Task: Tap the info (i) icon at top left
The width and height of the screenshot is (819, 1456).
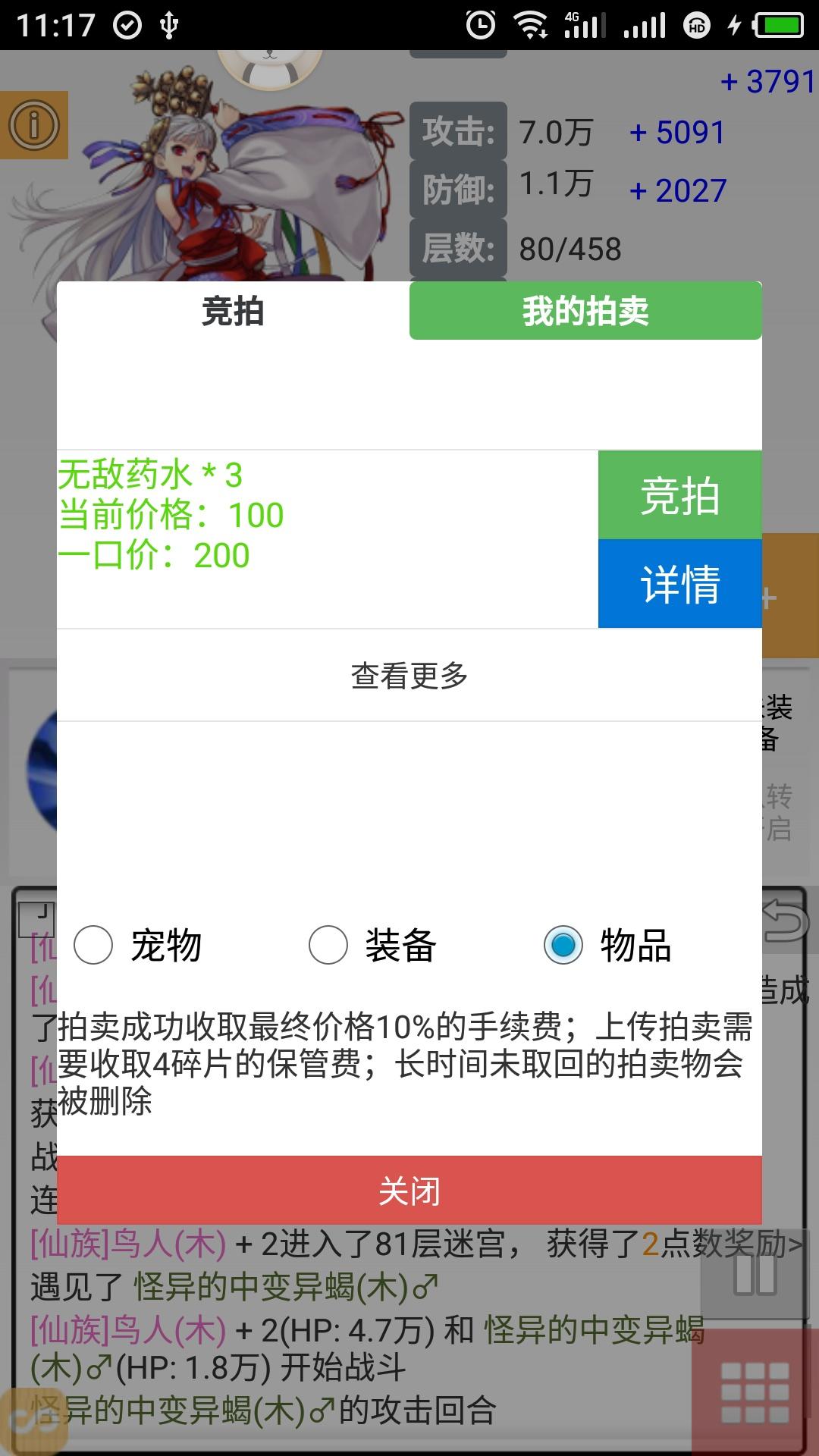Action: 35,124
